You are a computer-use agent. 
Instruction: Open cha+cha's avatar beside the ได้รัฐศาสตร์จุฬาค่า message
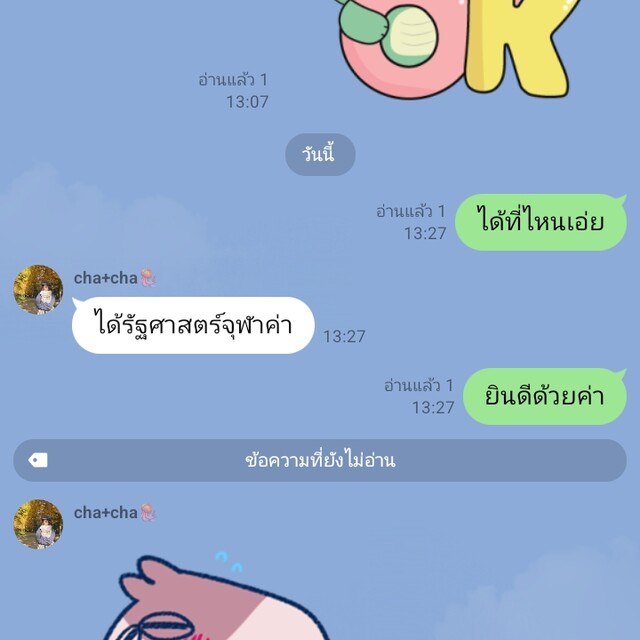pyautogui.click(x=38, y=290)
